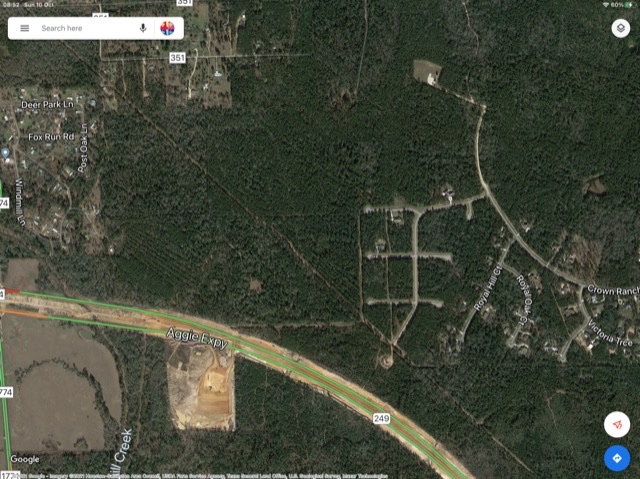The image size is (640, 479).
Task: Open the map layers selector
Action: (619, 28)
